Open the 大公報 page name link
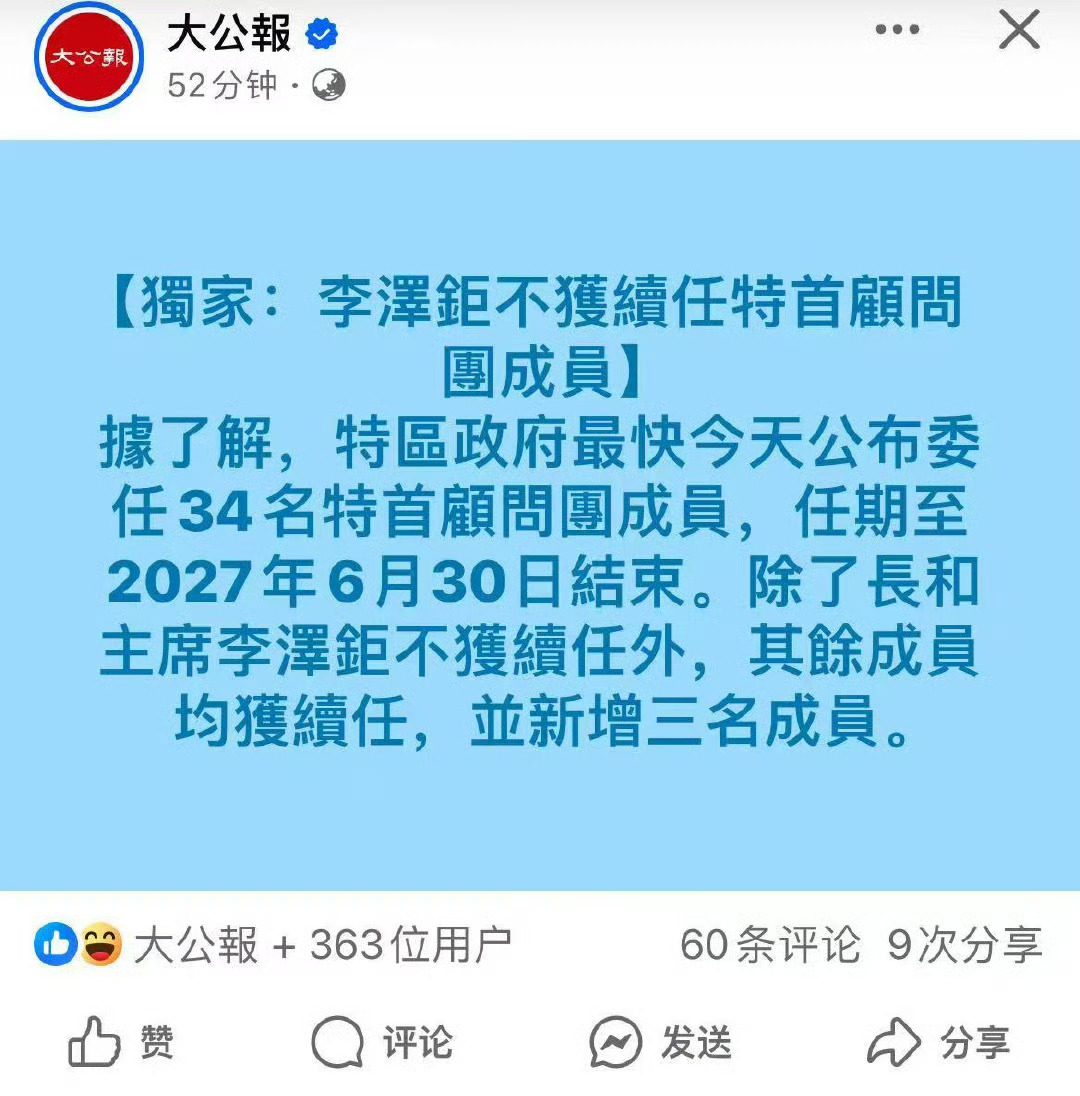The image size is (1080, 1096). [x=229, y=35]
